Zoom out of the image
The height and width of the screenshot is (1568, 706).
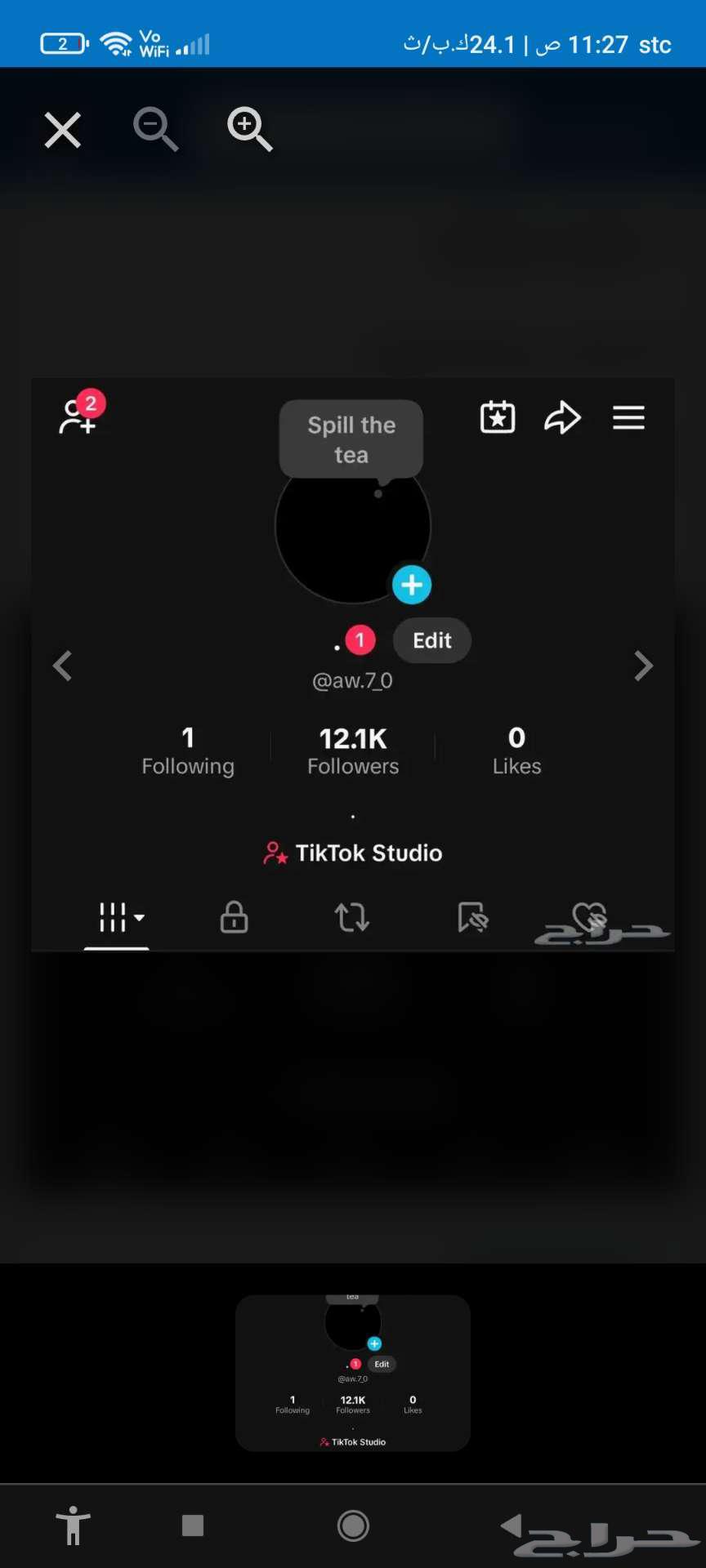154,129
